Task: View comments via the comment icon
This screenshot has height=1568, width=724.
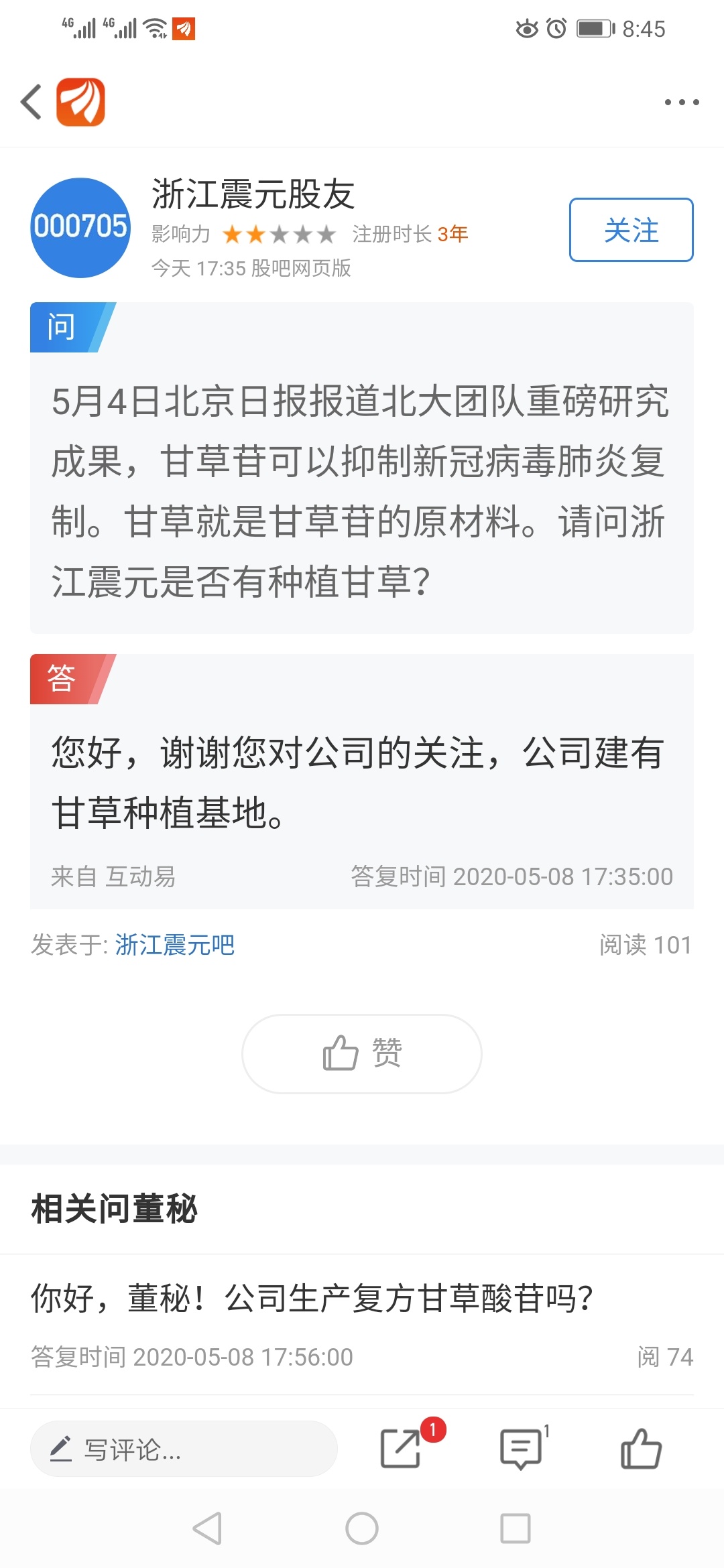Action: point(521,1449)
